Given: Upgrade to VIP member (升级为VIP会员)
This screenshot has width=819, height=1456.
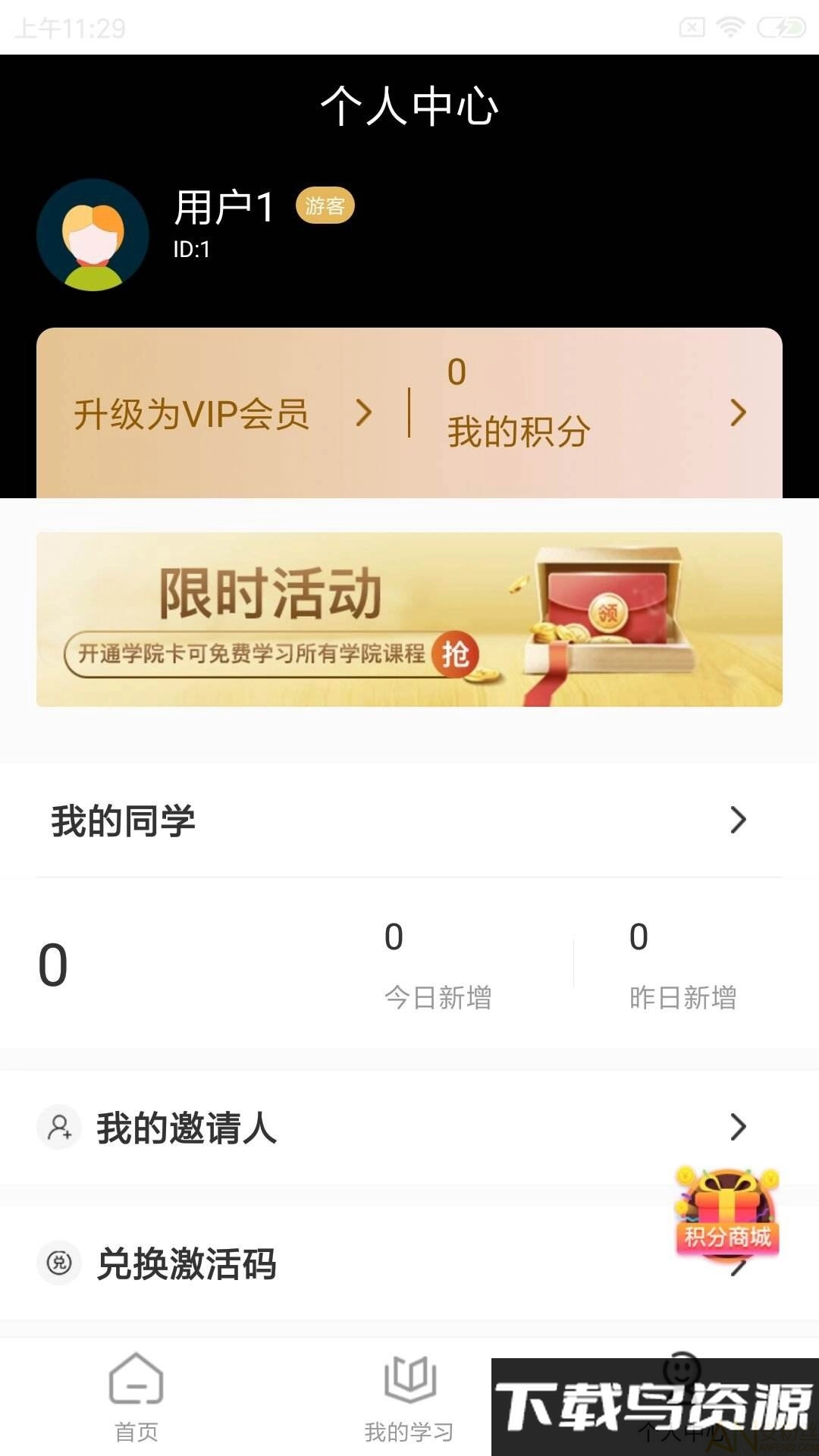Looking at the screenshot, I should 221,414.
